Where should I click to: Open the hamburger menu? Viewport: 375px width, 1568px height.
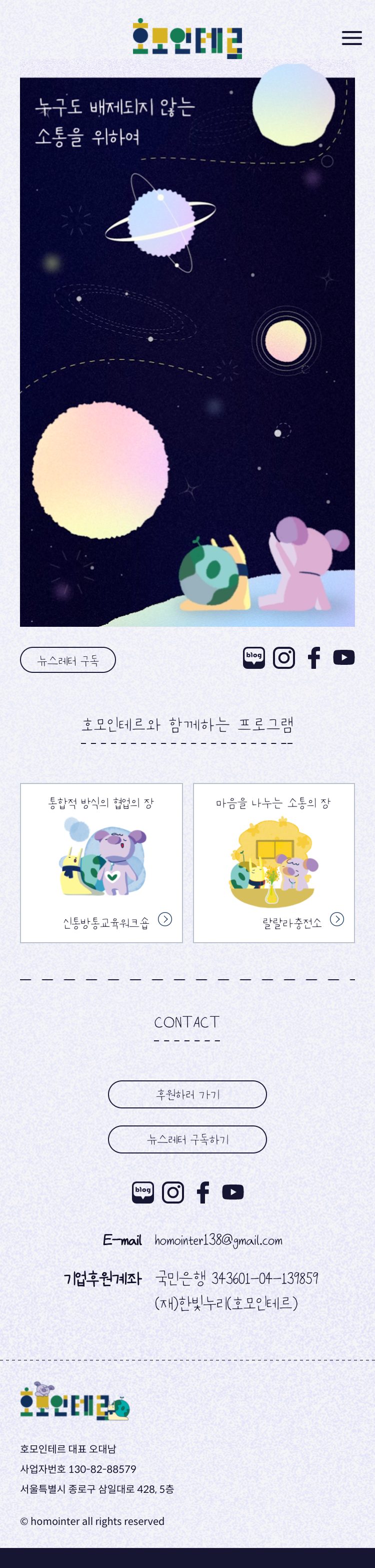pyautogui.click(x=351, y=38)
